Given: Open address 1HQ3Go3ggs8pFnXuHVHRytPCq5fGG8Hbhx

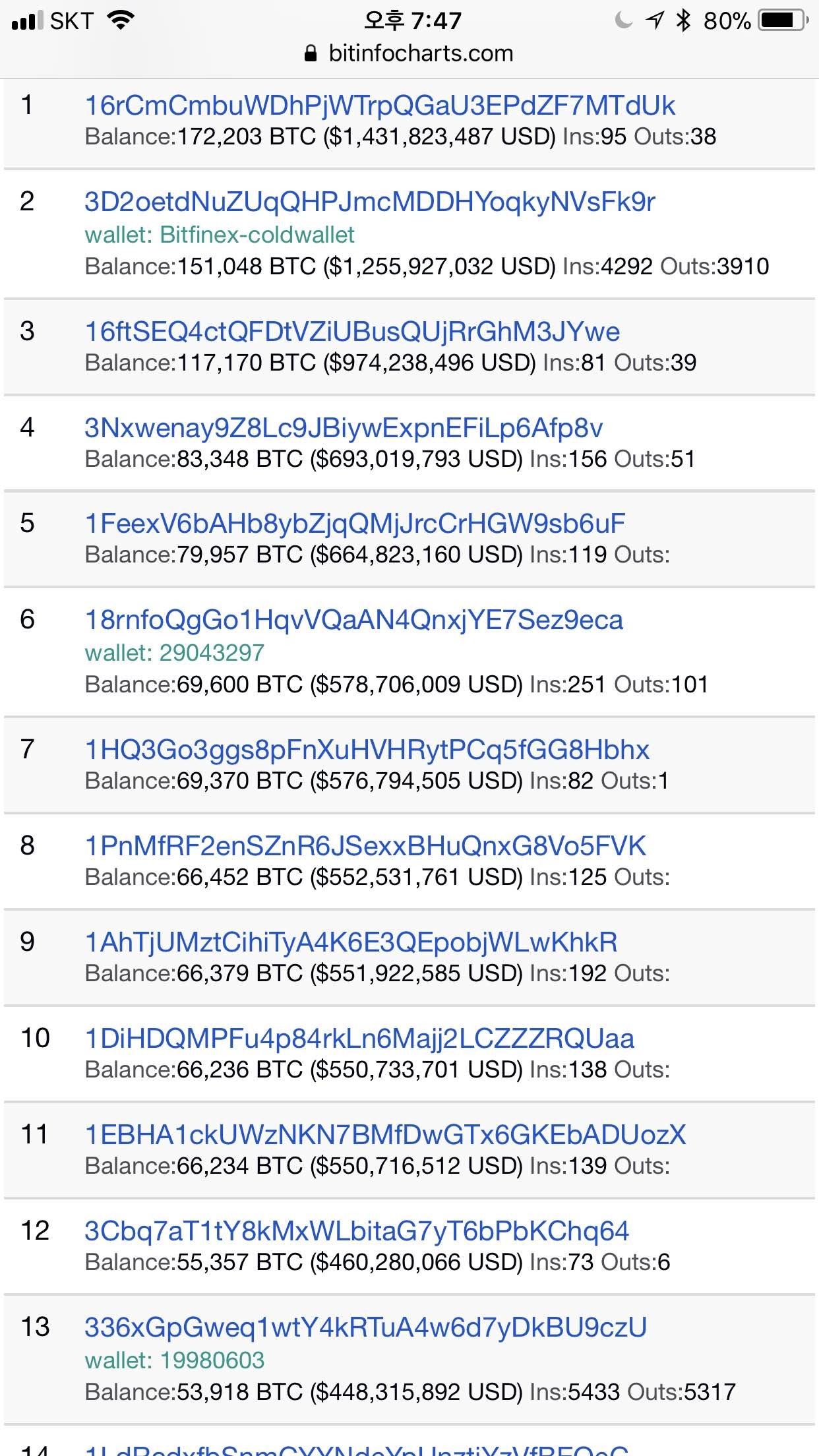Looking at the screenshot, I should point(367,750).
